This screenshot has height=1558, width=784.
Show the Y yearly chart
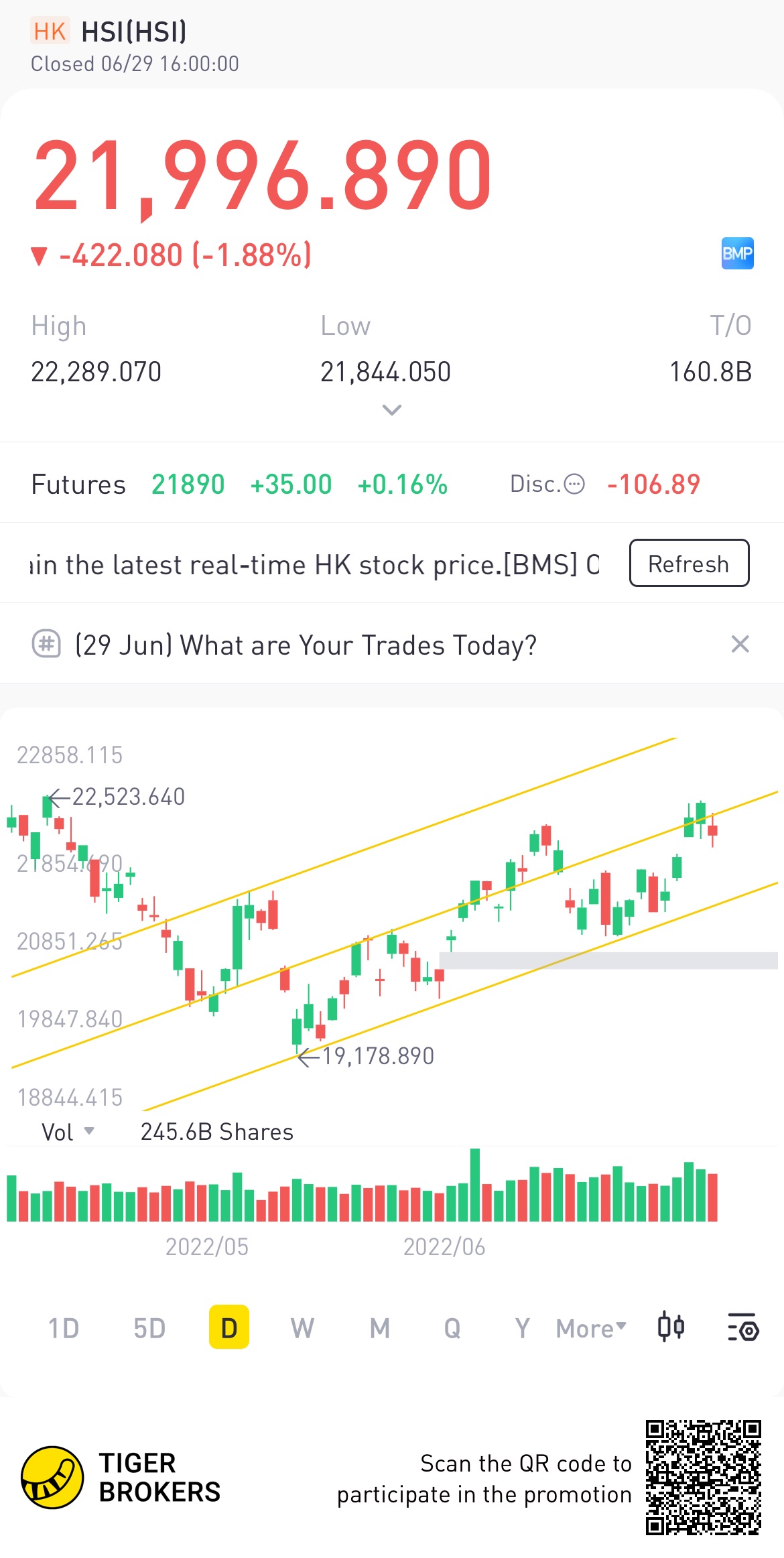522,1327
